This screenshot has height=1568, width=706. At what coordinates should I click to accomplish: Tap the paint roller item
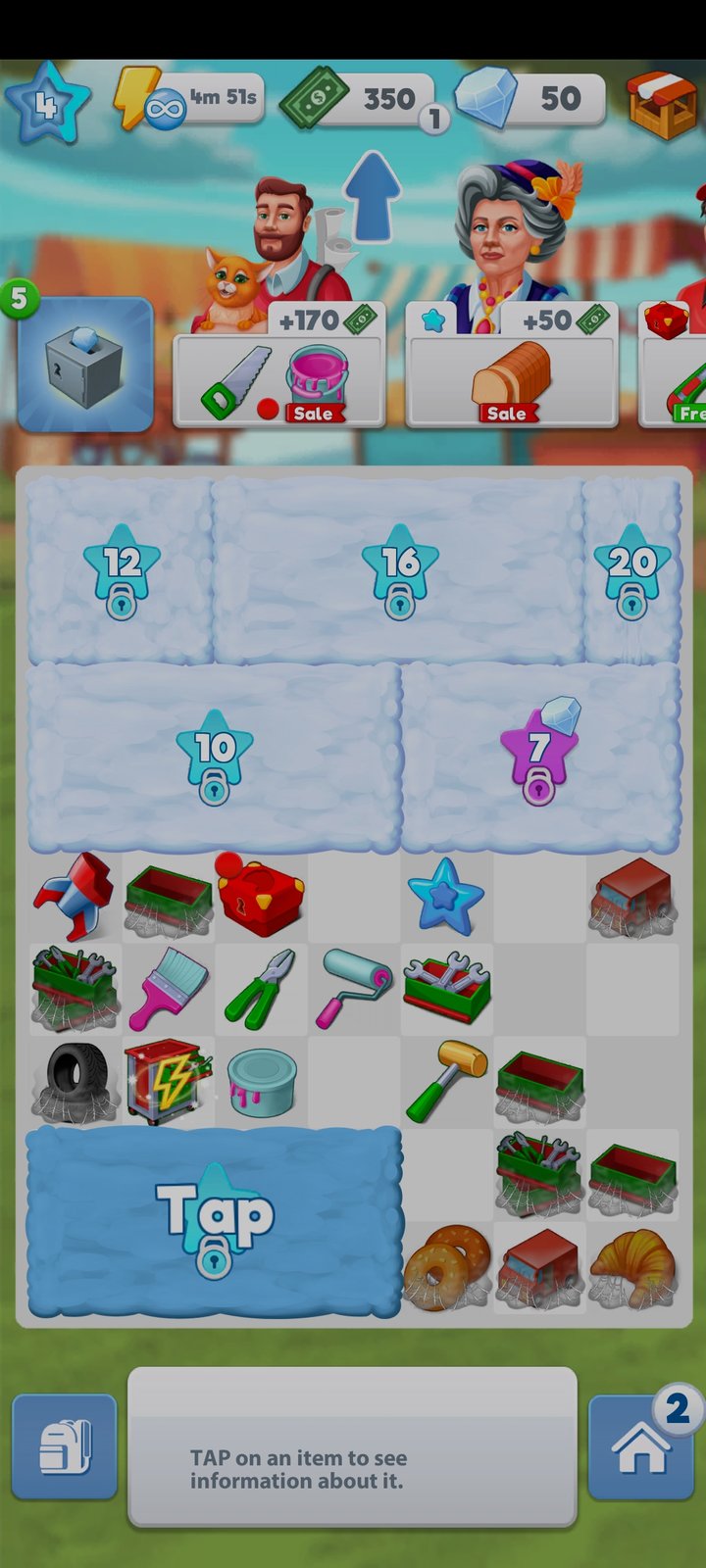(x=353, y=987)
